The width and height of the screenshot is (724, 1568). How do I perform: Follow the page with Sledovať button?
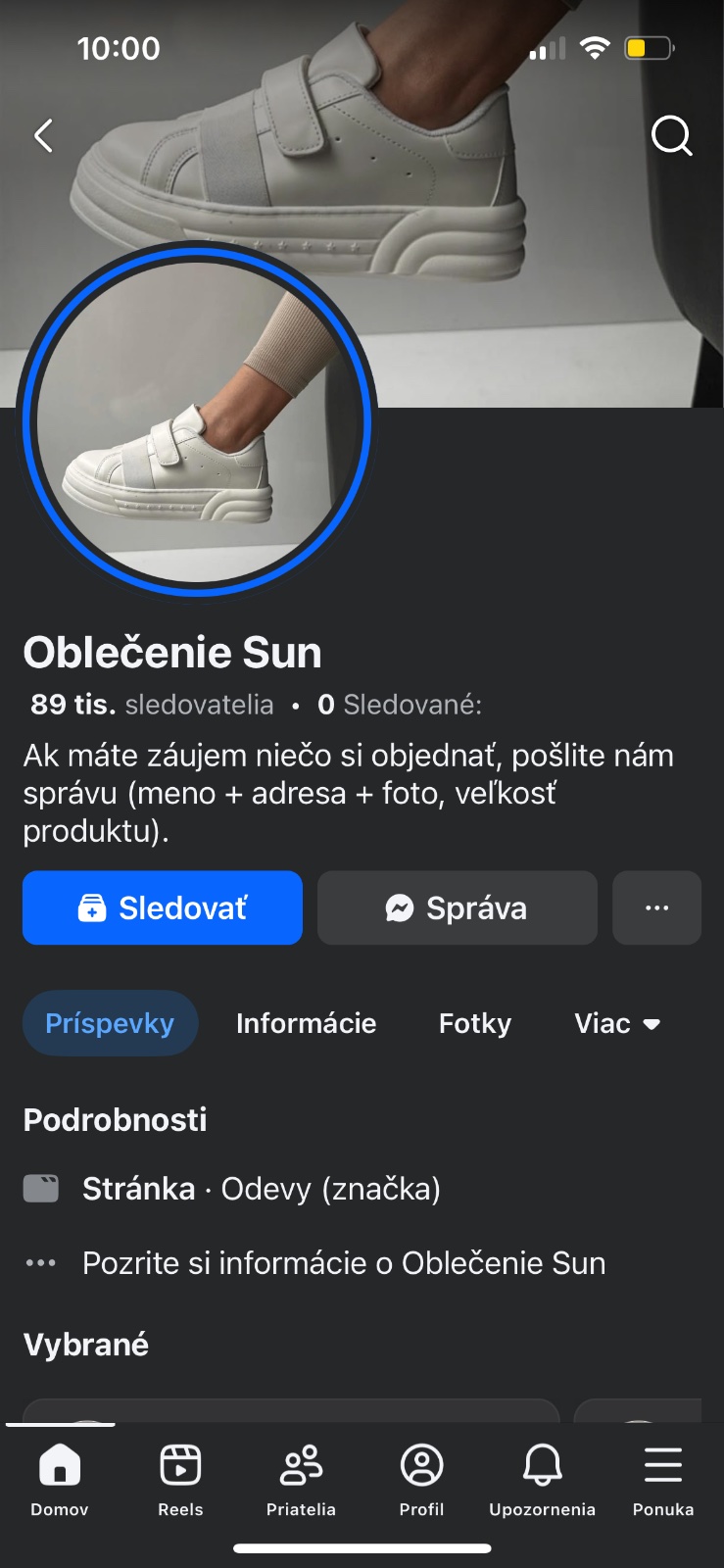[163, 908]
